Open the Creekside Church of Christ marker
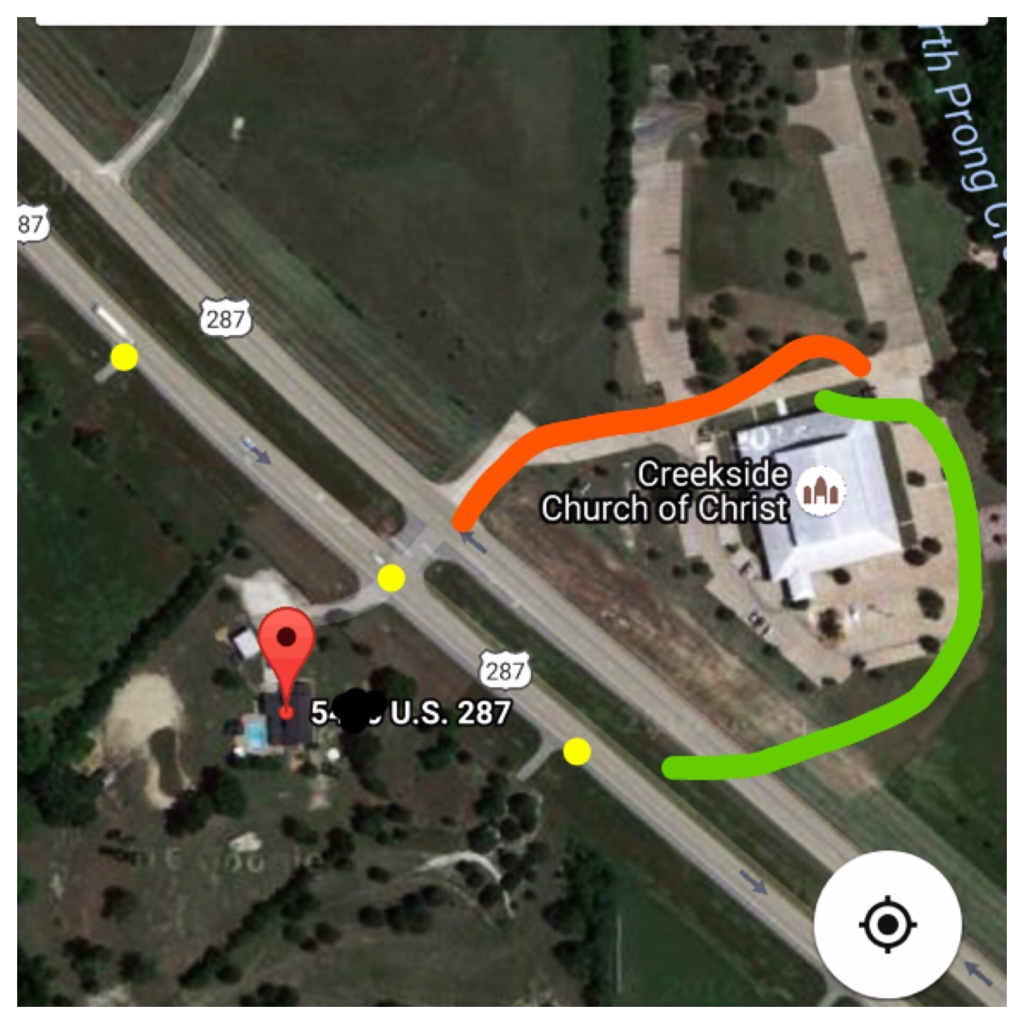1024x1024 pixels. click(823, 491)
